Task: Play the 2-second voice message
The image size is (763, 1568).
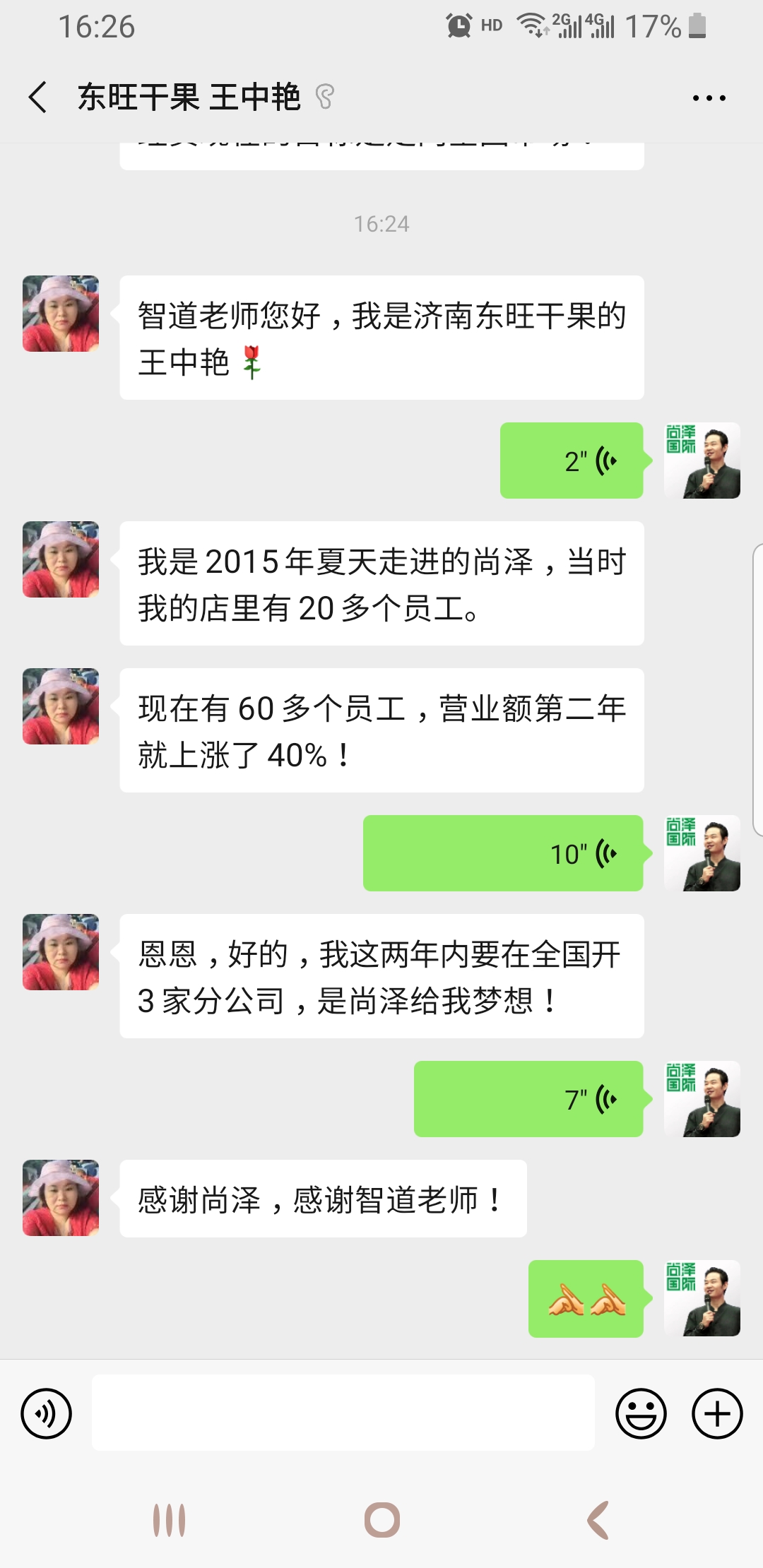Action: click(572, 461)
